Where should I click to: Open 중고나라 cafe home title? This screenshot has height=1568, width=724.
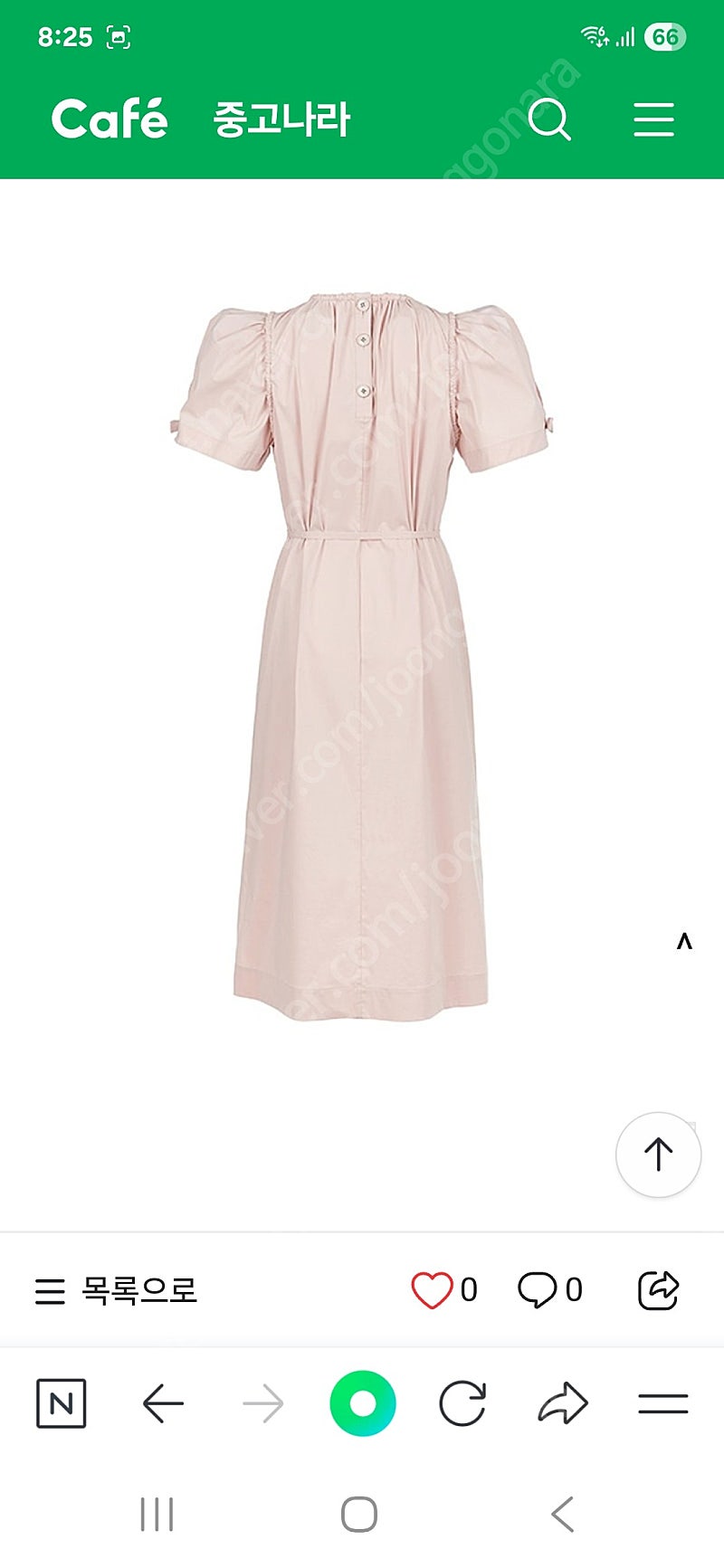pos(281,119)
